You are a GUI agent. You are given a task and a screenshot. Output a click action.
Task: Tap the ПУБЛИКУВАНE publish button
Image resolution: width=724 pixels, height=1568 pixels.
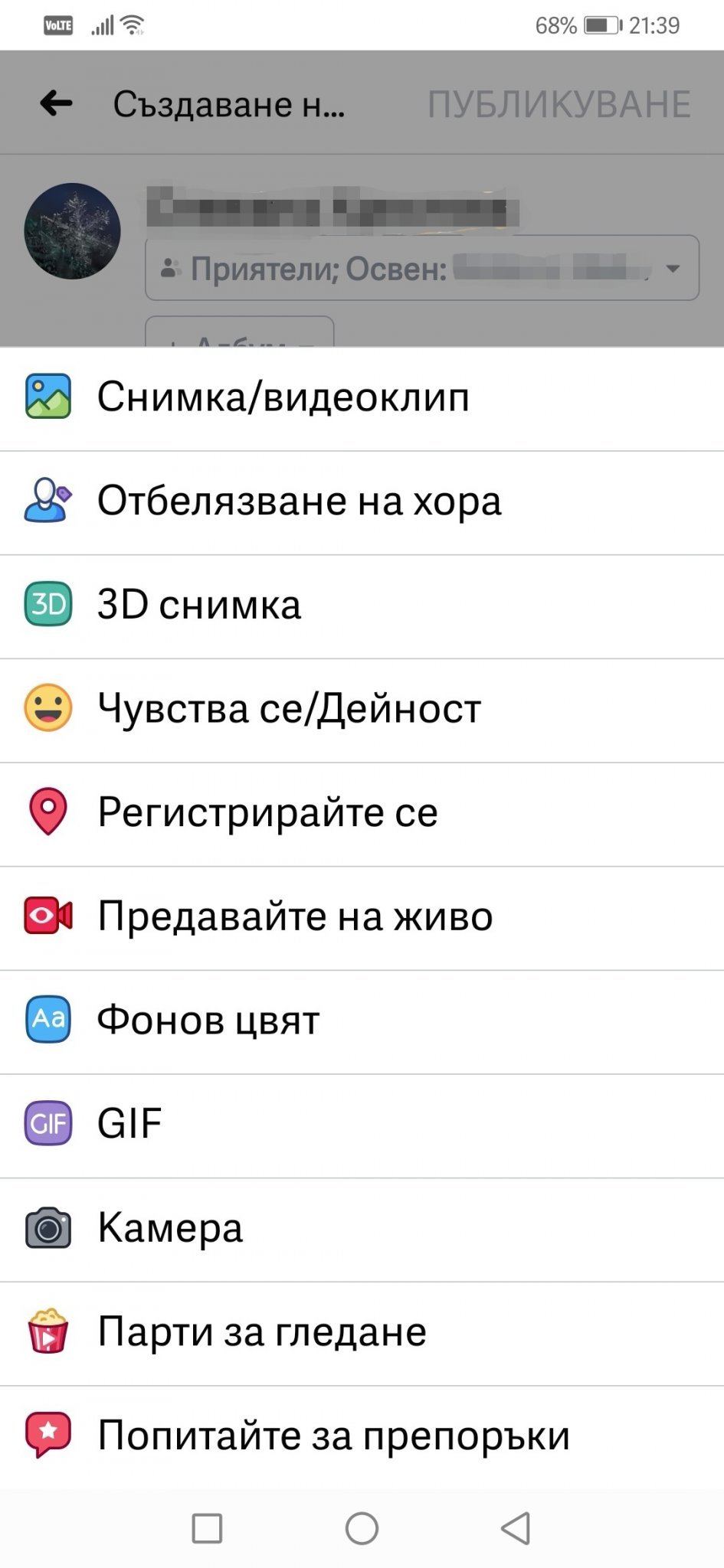tap(559, 104)
